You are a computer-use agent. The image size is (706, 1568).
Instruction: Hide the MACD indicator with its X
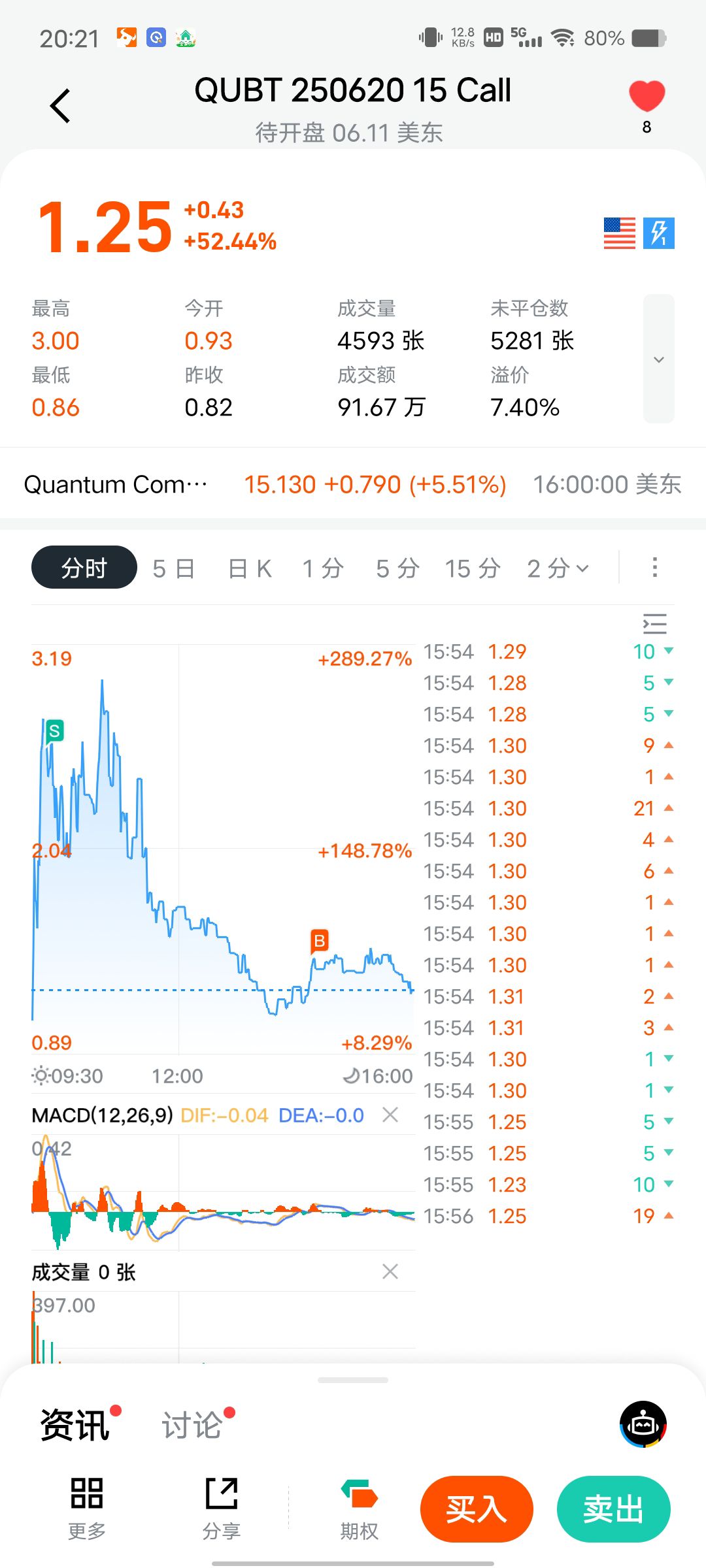390,1115
